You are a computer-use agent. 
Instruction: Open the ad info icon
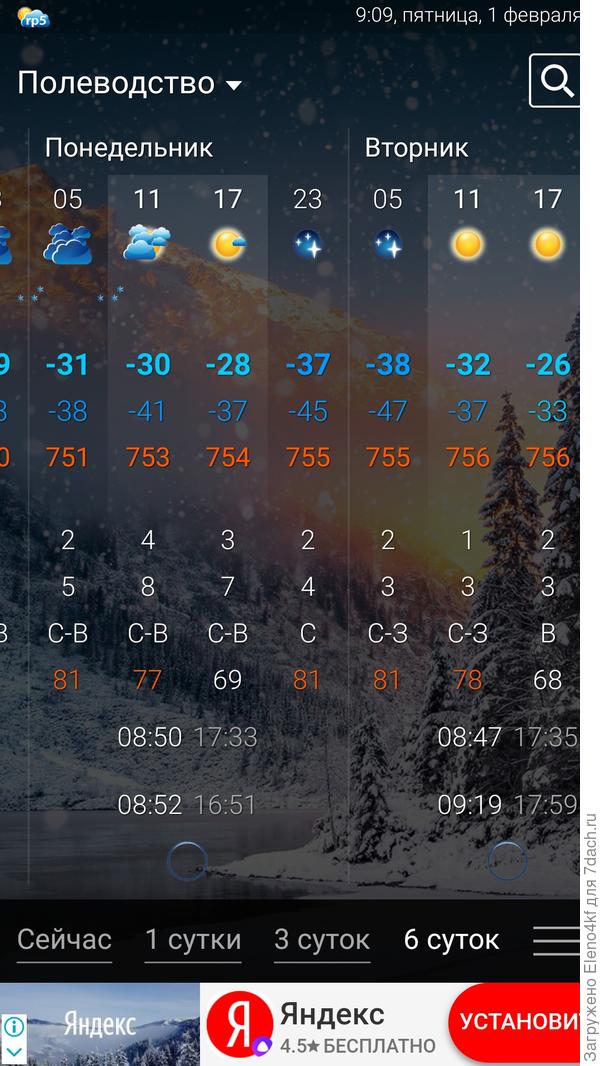tap(13, 1027)
